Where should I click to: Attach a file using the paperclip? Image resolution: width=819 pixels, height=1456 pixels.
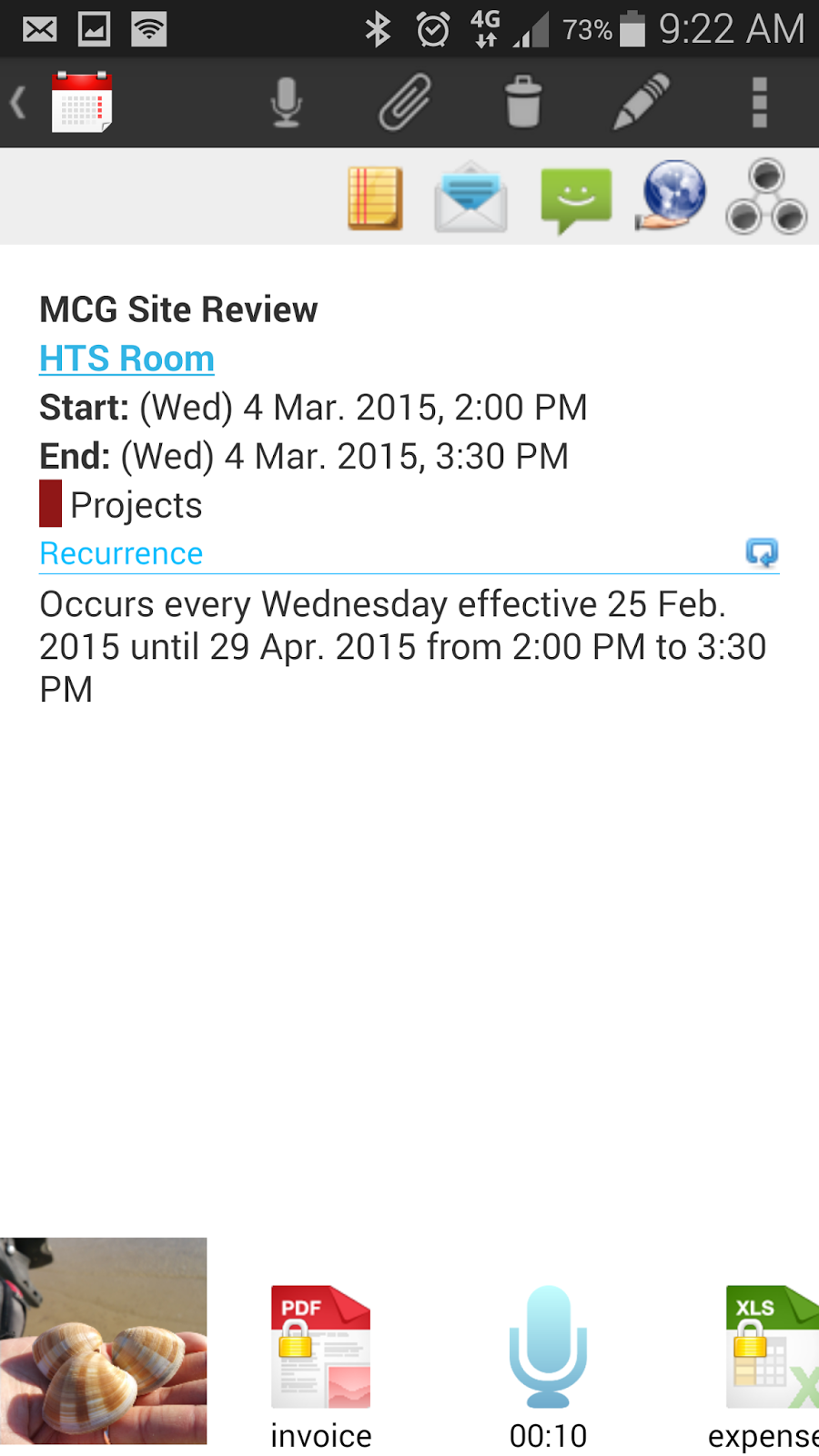point(405,102)
